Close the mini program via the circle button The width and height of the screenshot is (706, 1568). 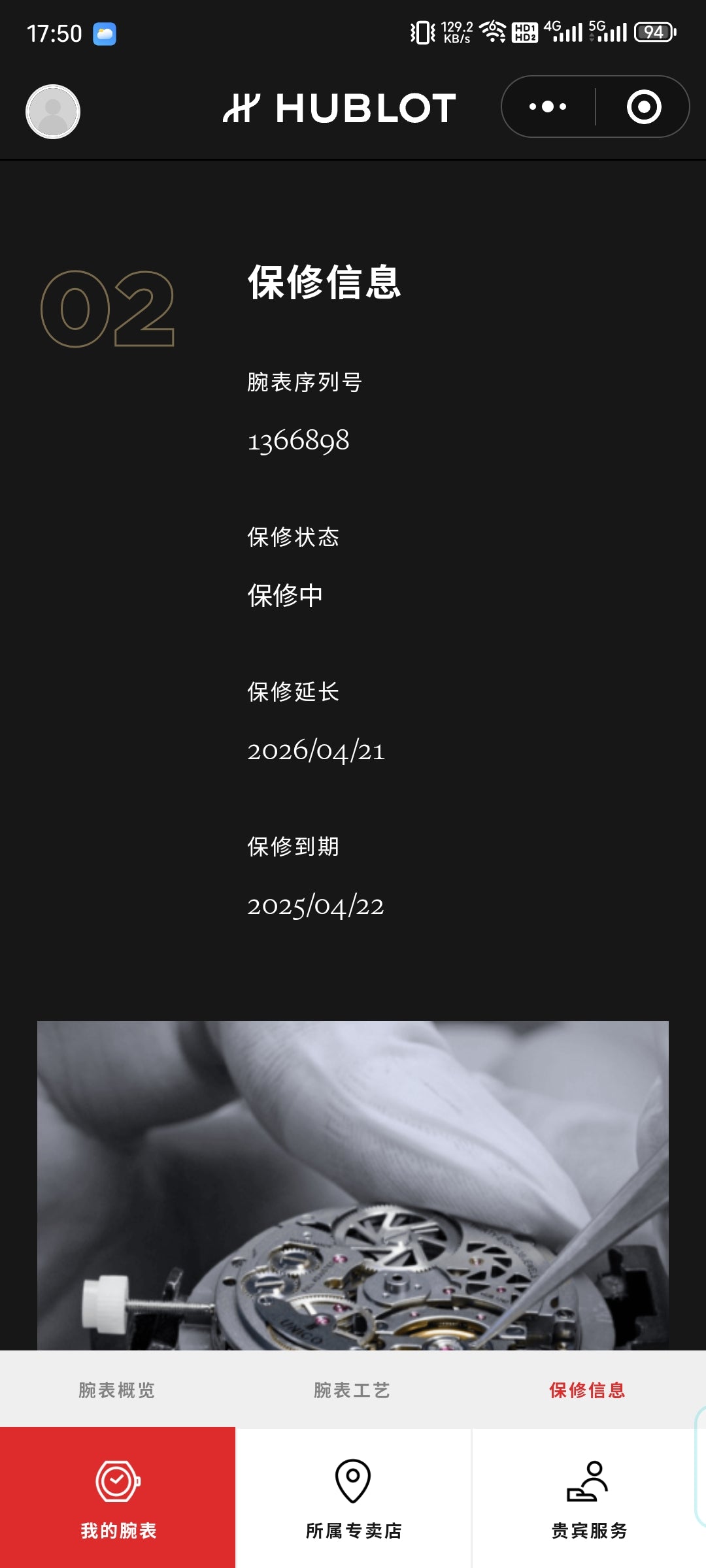(644, 106)
